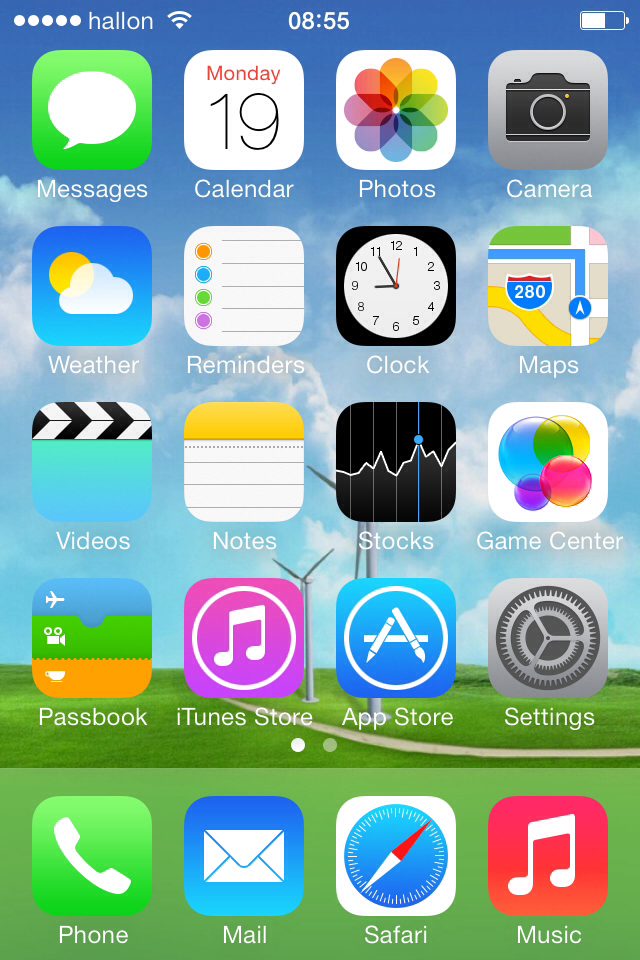Image resolution: width=640 pixels, height=960 pixels.
Task: Open Photos
Action: click(396, 110)
